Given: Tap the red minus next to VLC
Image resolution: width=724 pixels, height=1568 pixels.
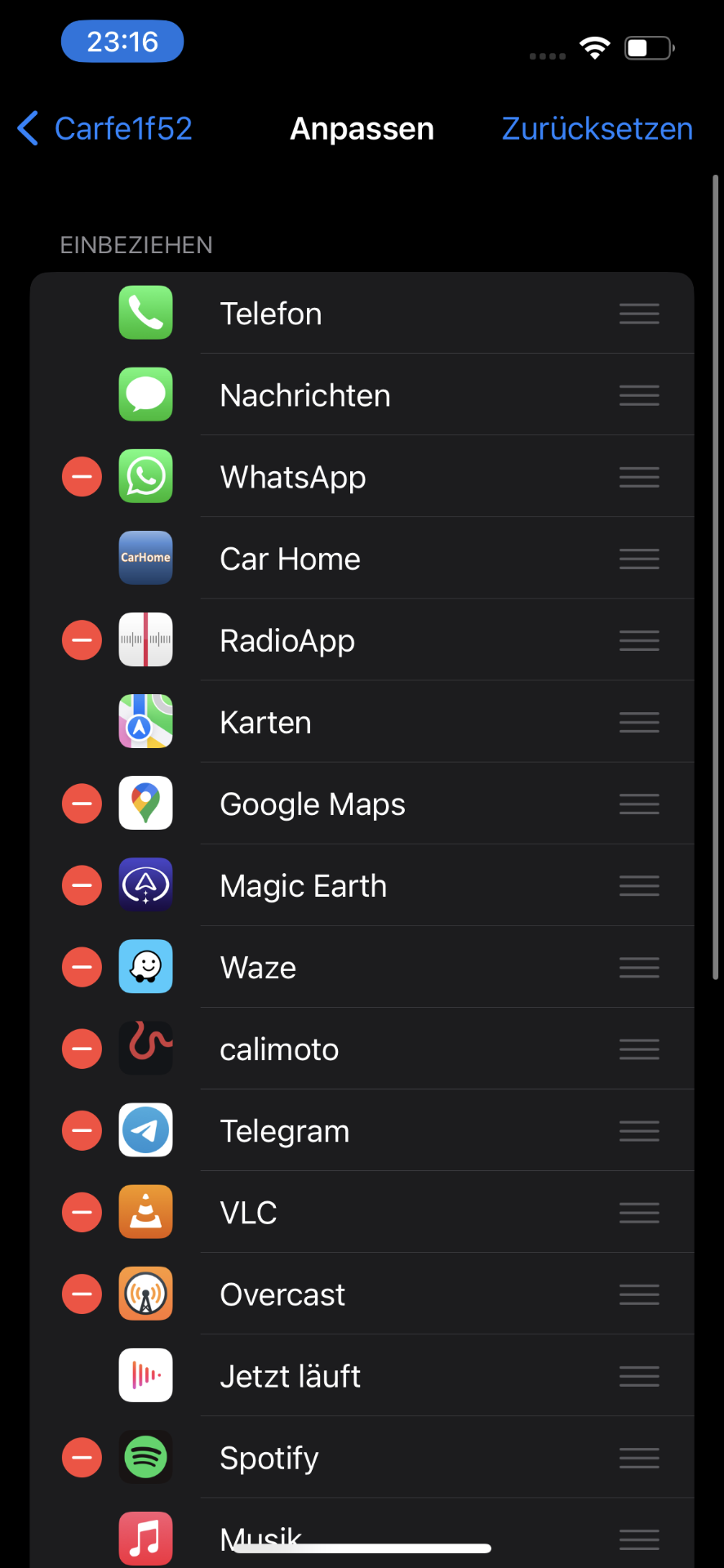Looking at the screenshot, I should point(82,1212).
